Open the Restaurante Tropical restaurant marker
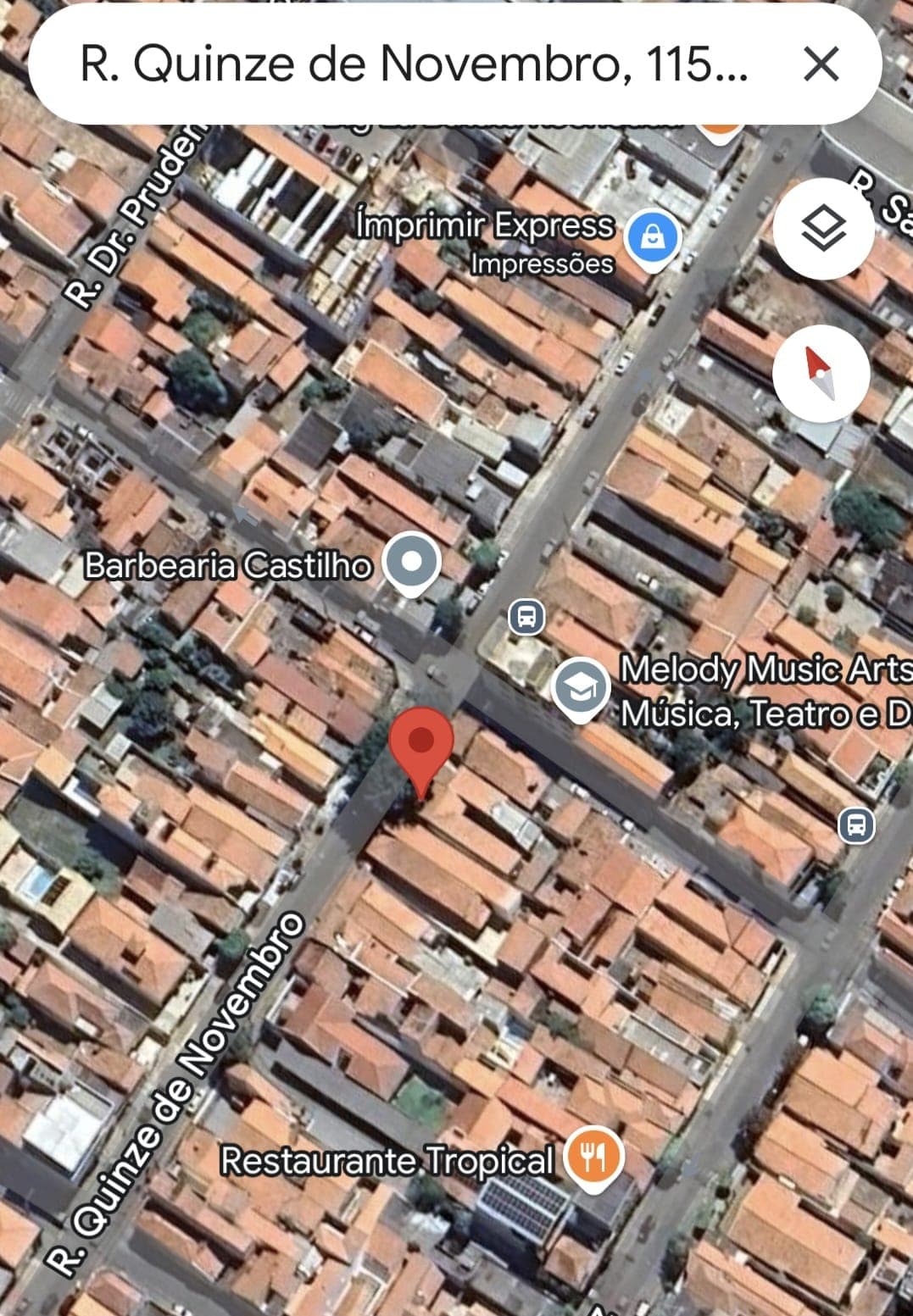Viewport: 913px width, 1316px height. pyautogui.click(x=593, y=1154)
